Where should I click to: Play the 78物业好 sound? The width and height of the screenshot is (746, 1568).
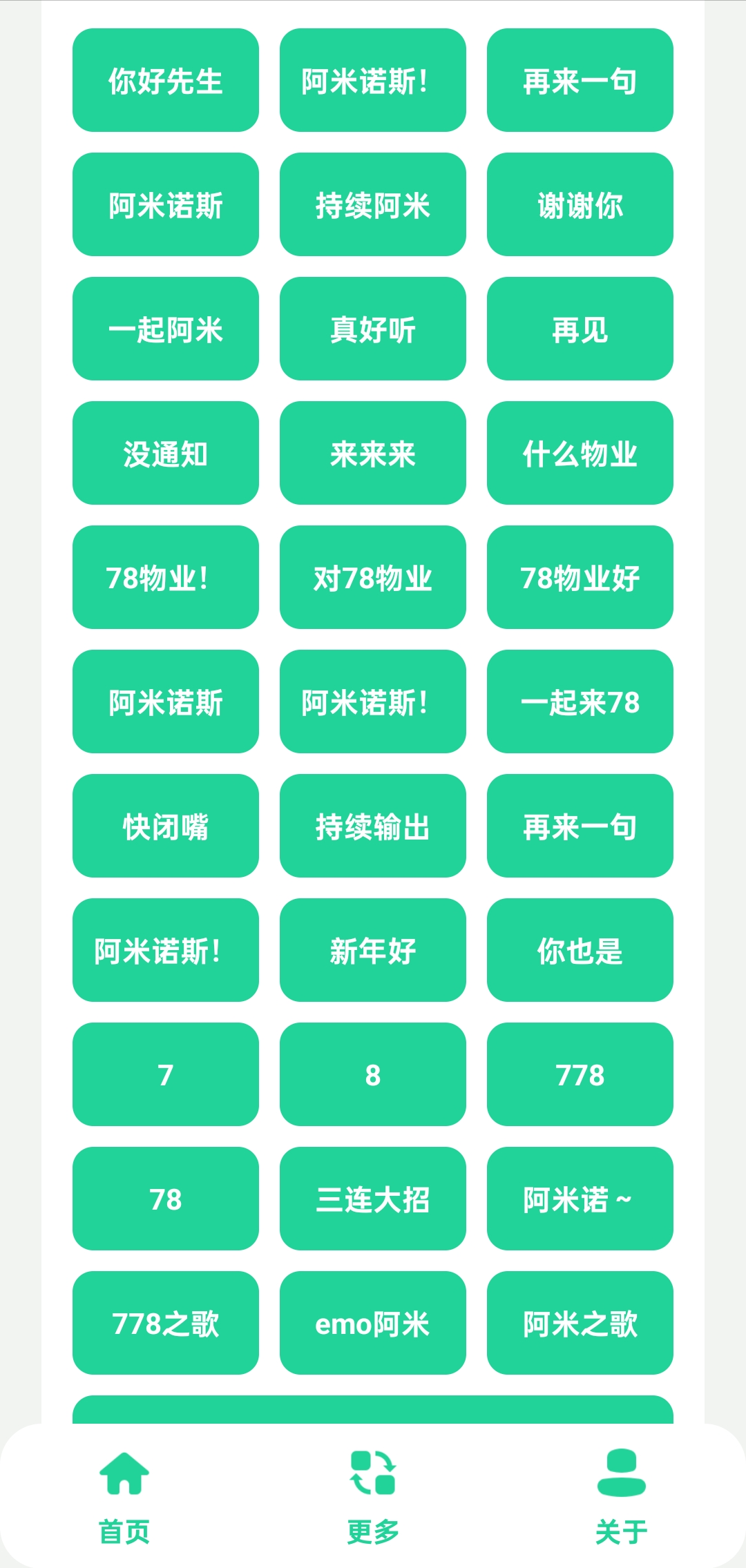click(x=580, y=578)
